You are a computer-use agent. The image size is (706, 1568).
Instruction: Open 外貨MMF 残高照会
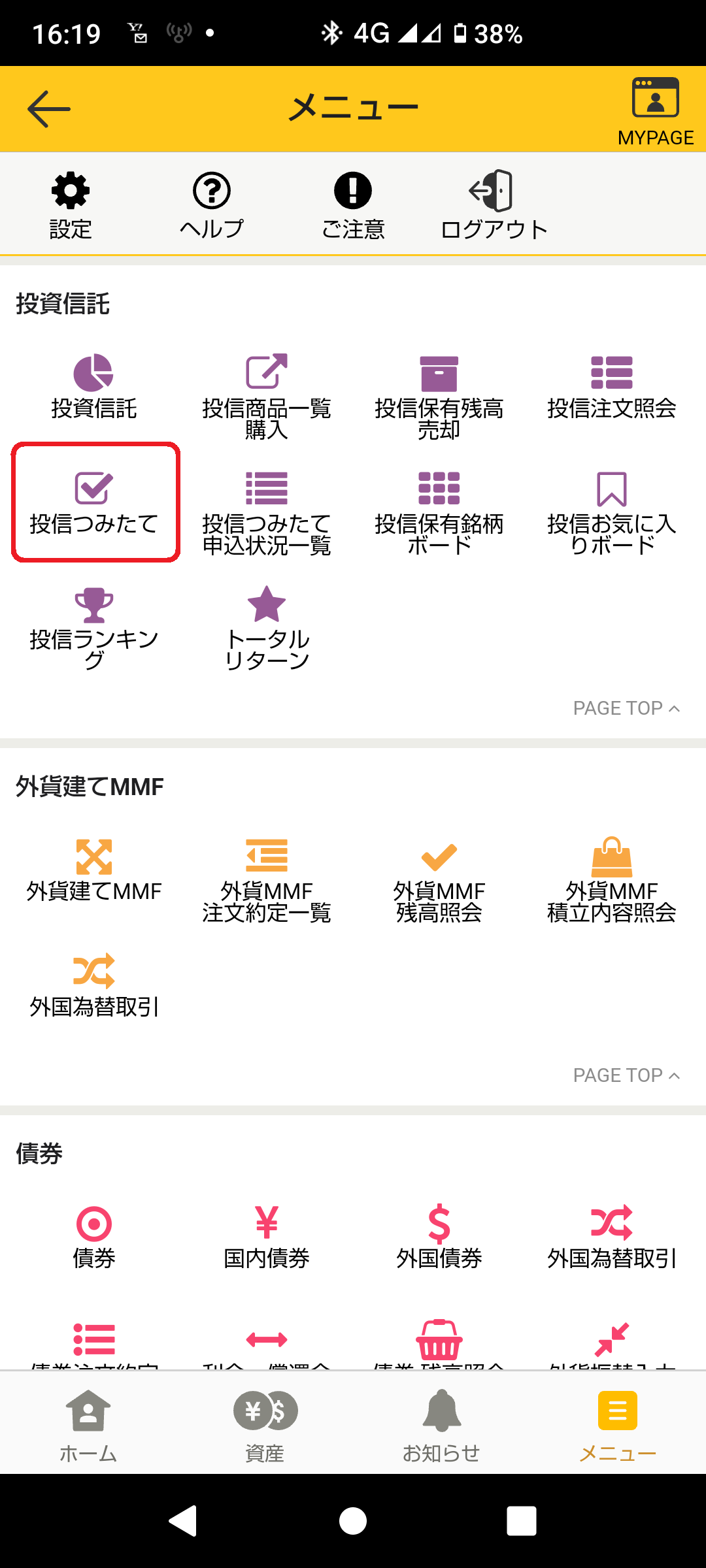coord(439,880)
